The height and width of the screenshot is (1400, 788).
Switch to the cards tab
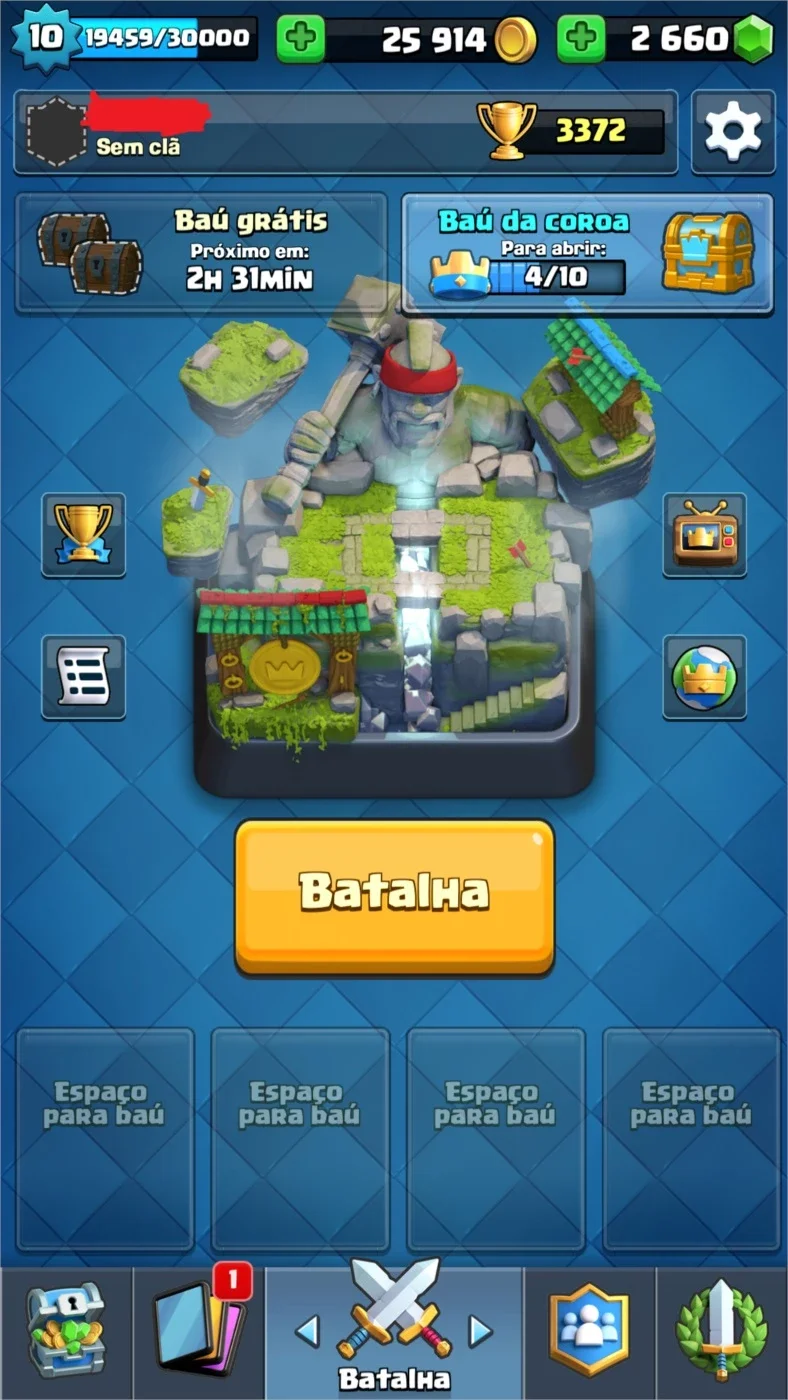[x=199, y=1332]
